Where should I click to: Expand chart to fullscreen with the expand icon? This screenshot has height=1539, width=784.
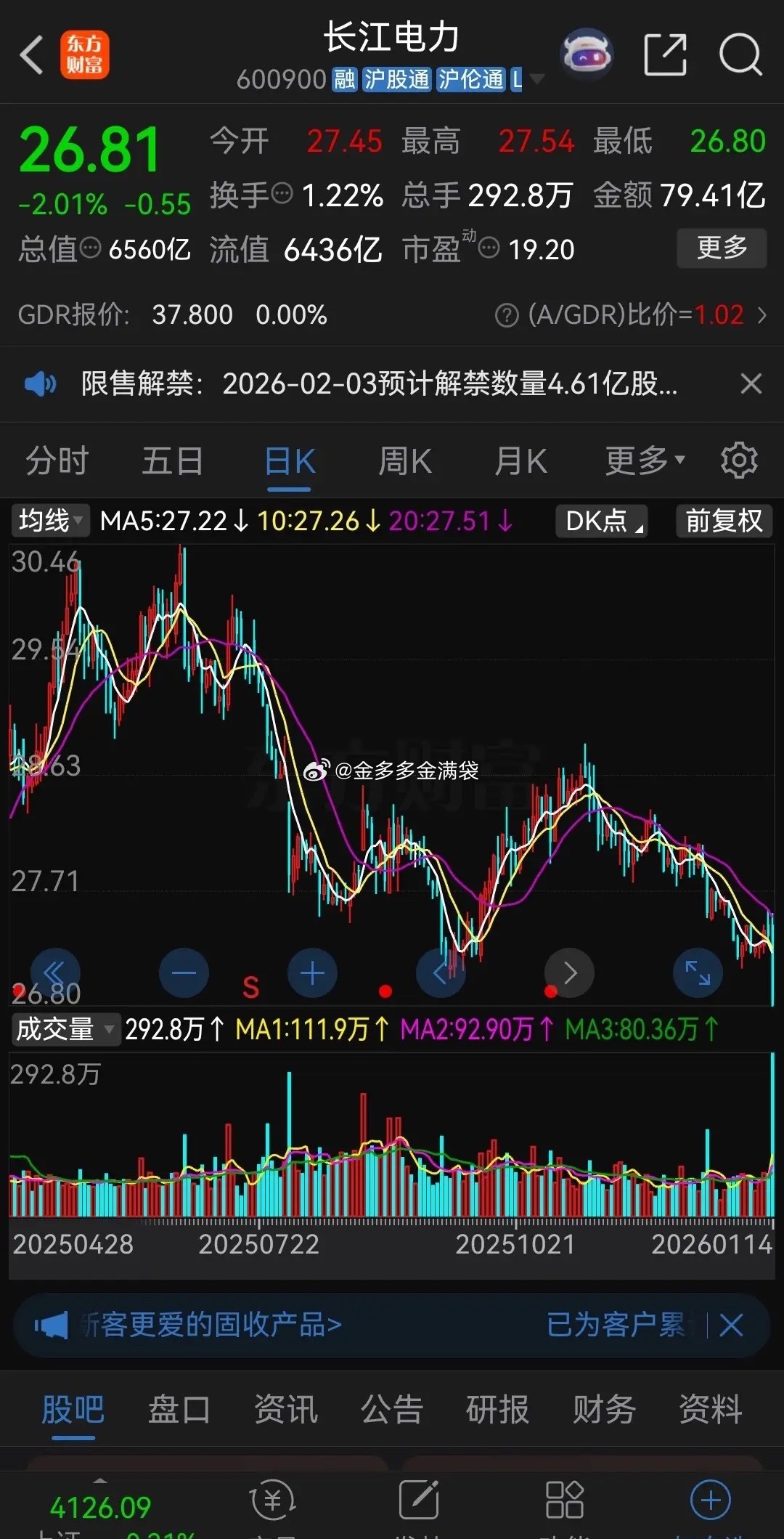coord(696,973)
